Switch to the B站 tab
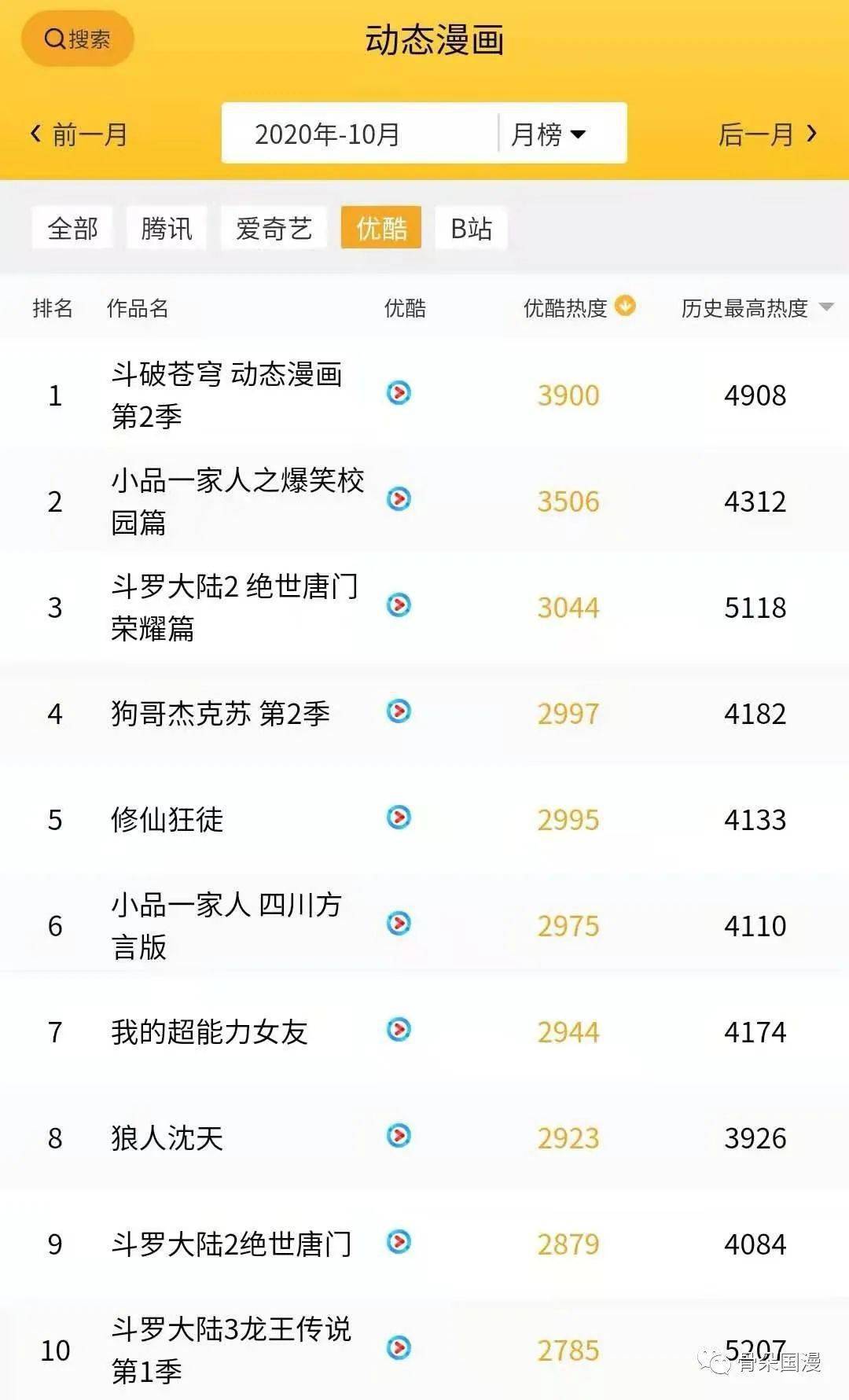Screen dimensions: 849x1400 click(x=471, y=229)
